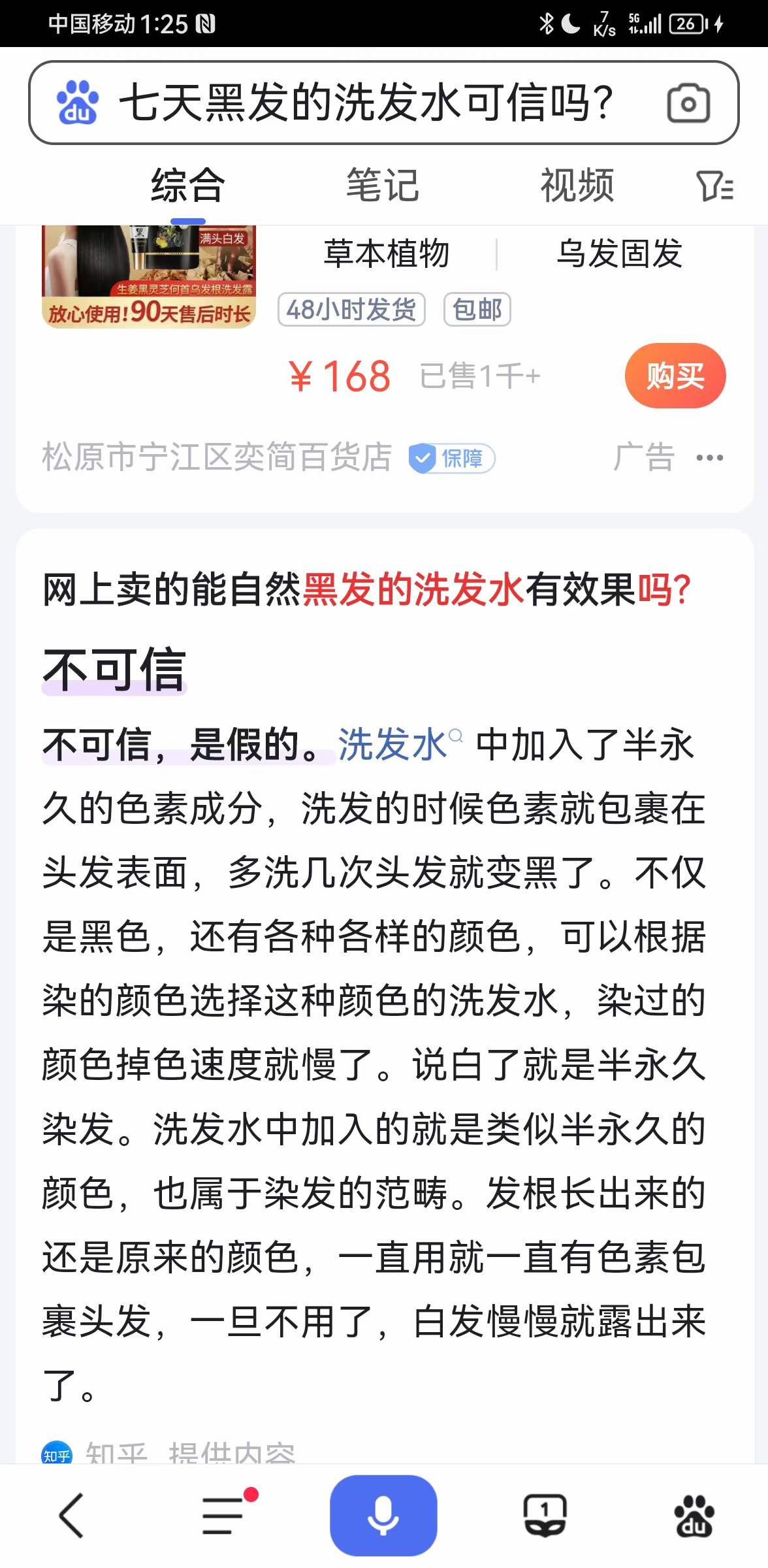
Task: Go to Baidu home via paw icon
Action: 694,1515
